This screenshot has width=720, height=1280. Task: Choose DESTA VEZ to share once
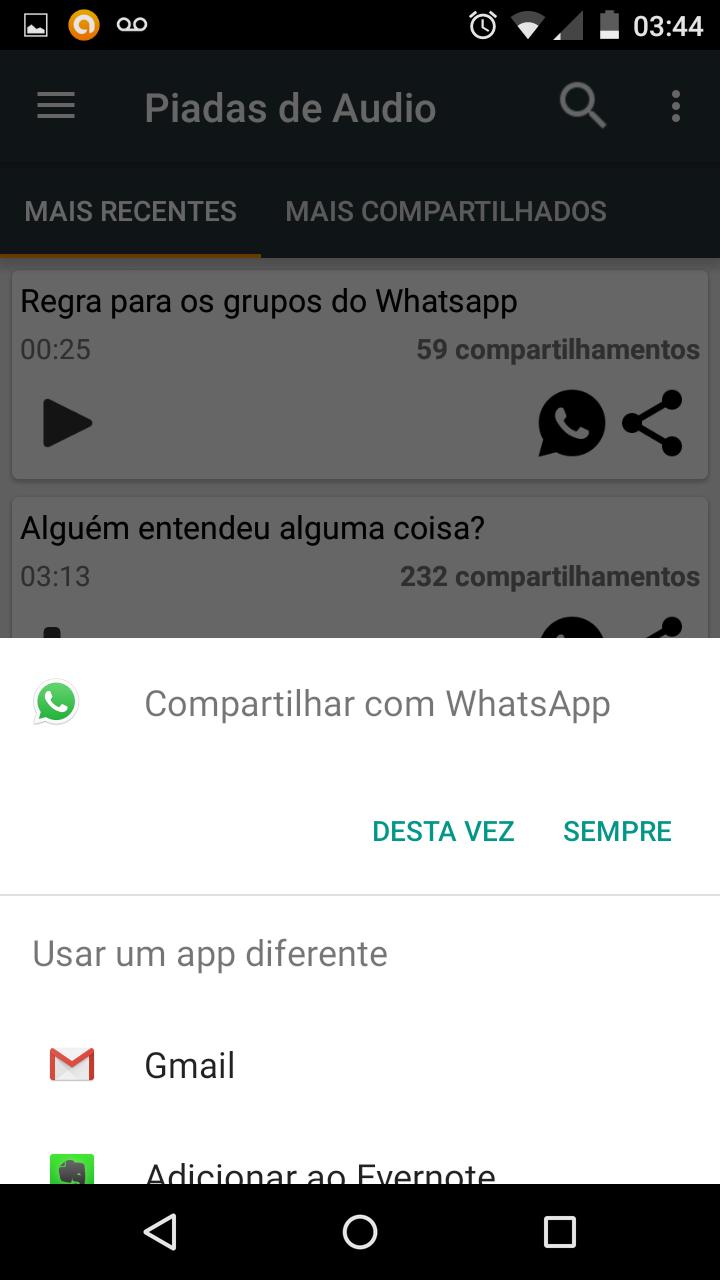(443, 831)
